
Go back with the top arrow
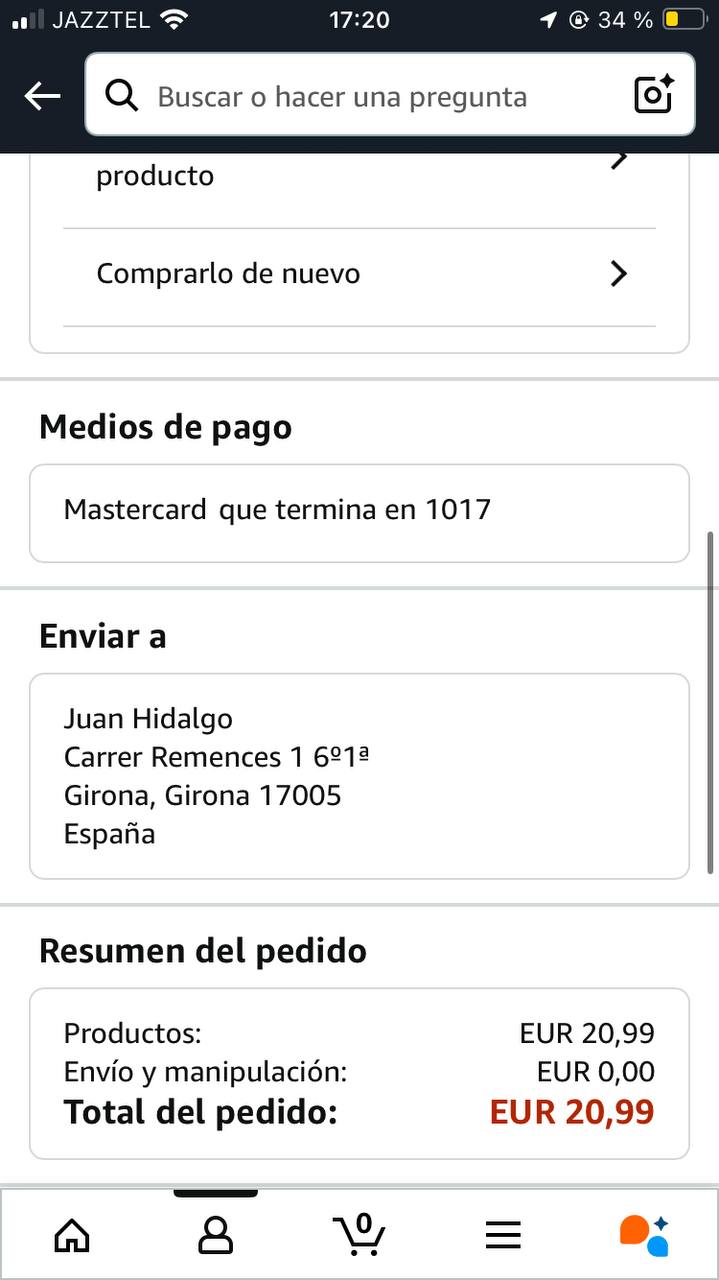tap(42, 96)
